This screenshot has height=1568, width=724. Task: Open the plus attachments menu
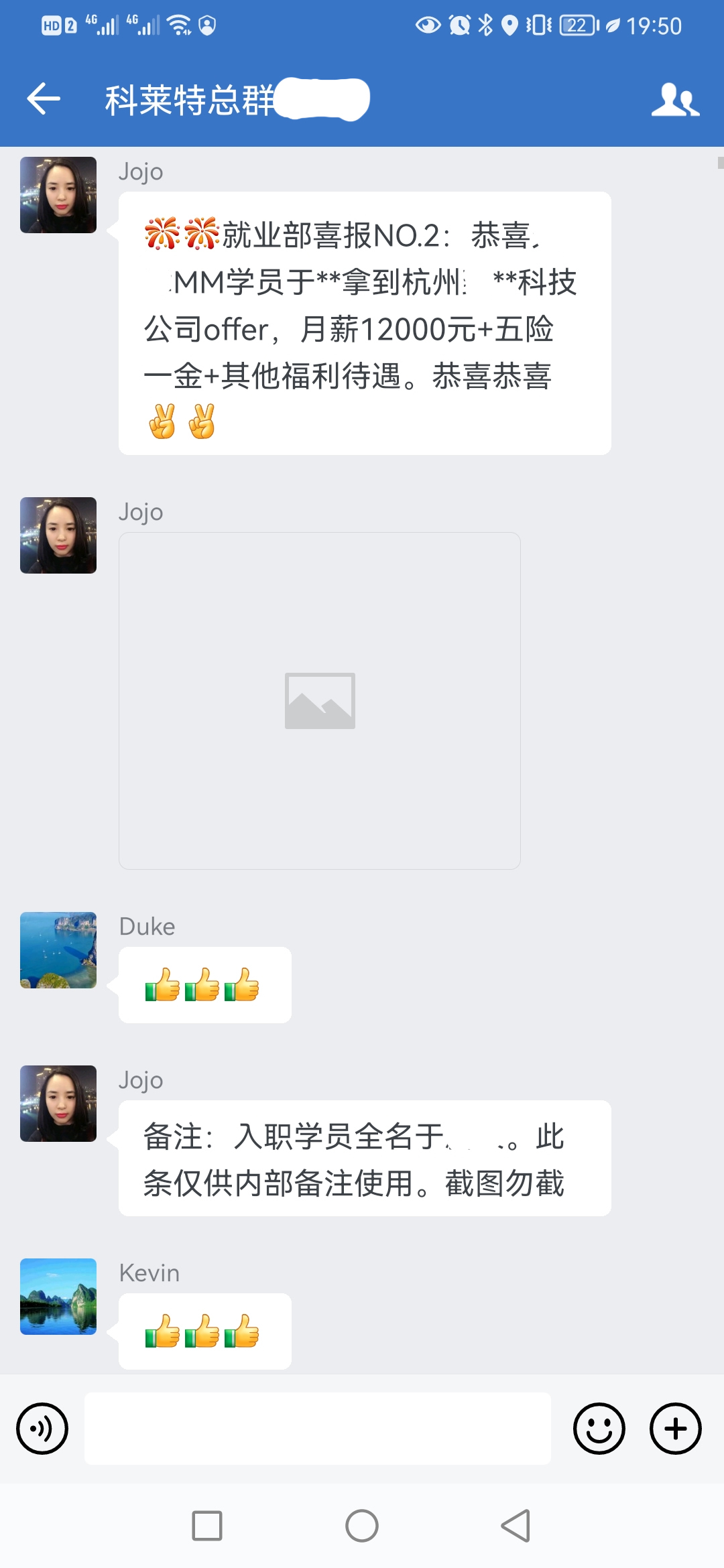tap(675, 1428)
